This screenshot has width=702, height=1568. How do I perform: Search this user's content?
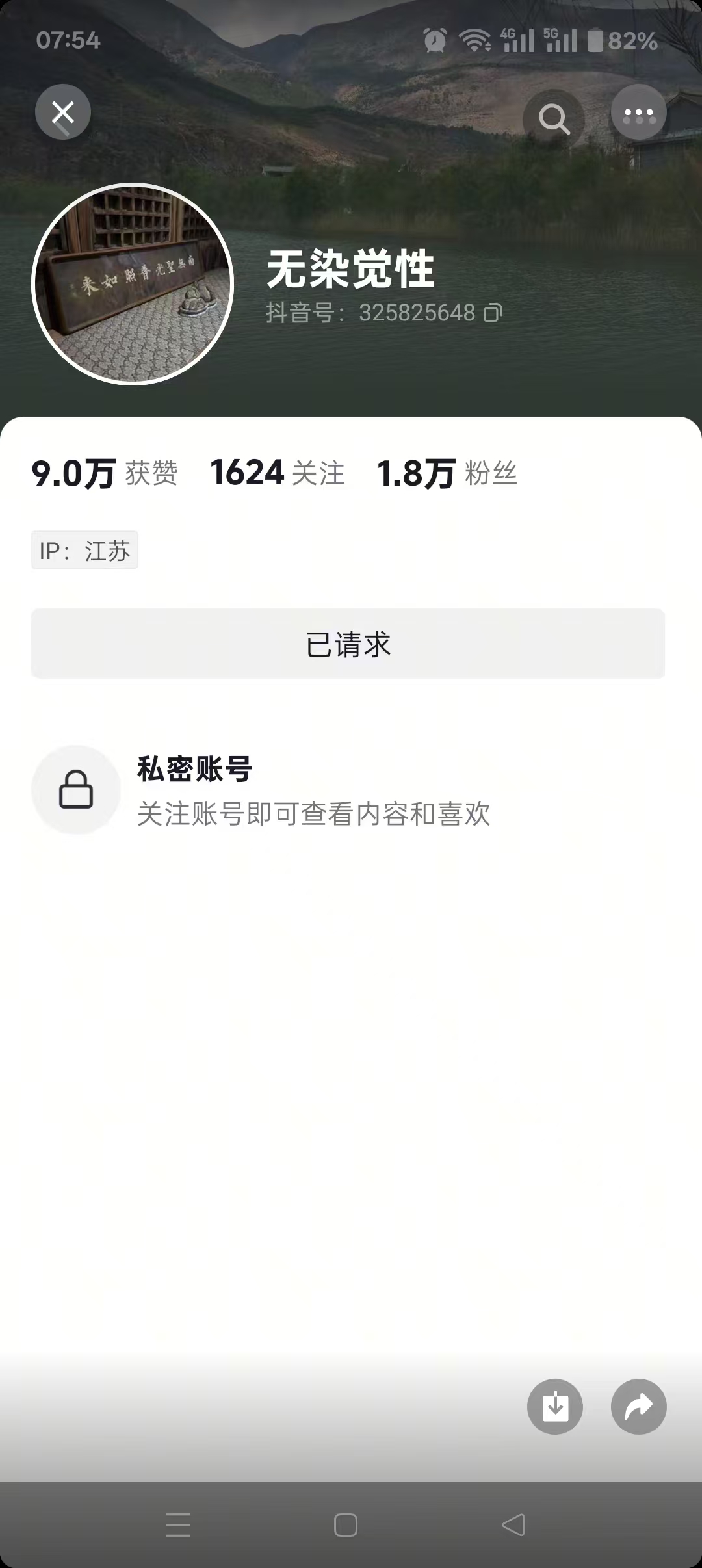point(553,118)
